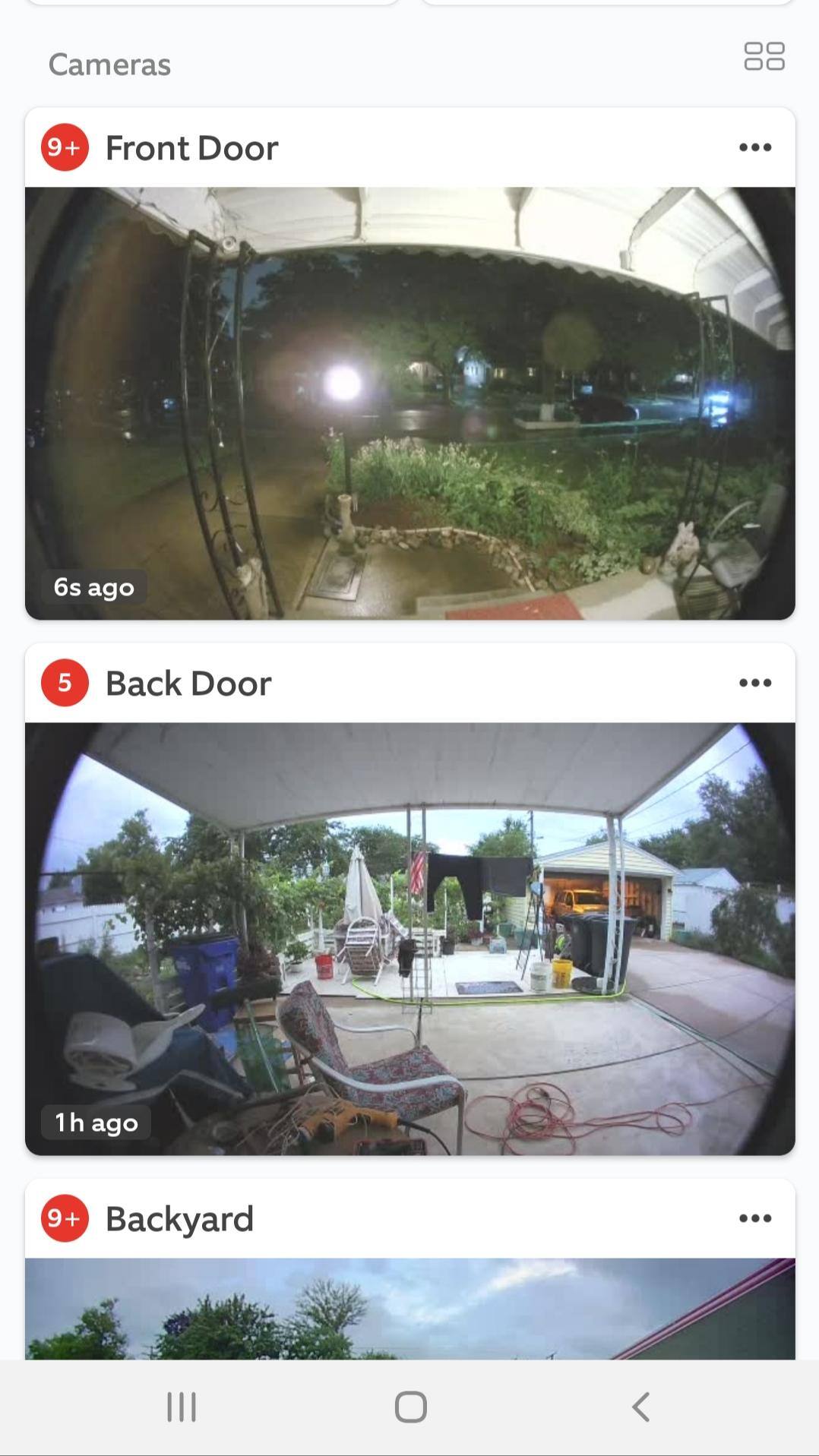Viewport: 819px width, 1456px height.
Task: Go back using the system back button
Action: tap(640, 1407)
